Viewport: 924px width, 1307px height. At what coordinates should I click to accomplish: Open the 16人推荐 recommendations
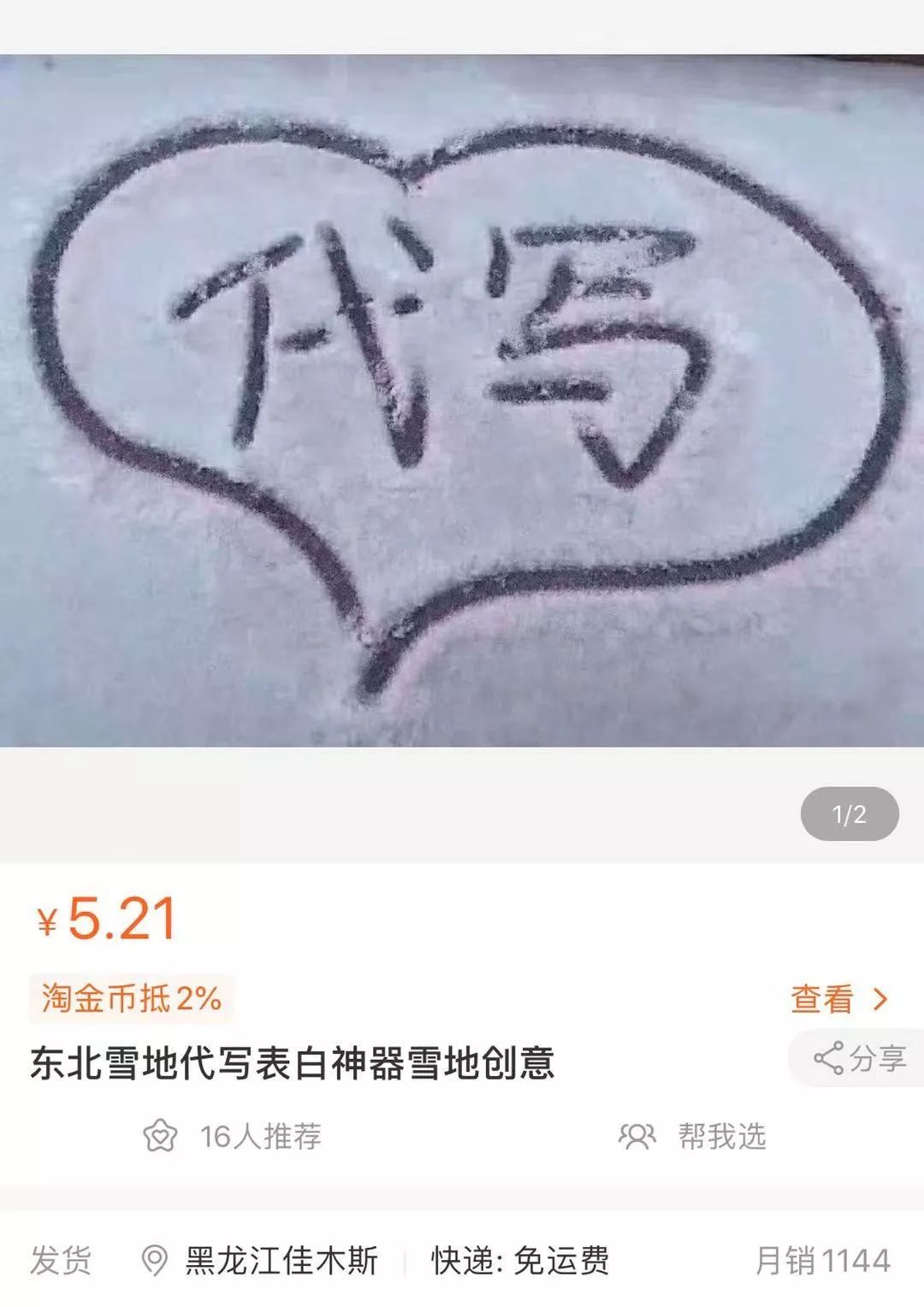coord(233,1137)
